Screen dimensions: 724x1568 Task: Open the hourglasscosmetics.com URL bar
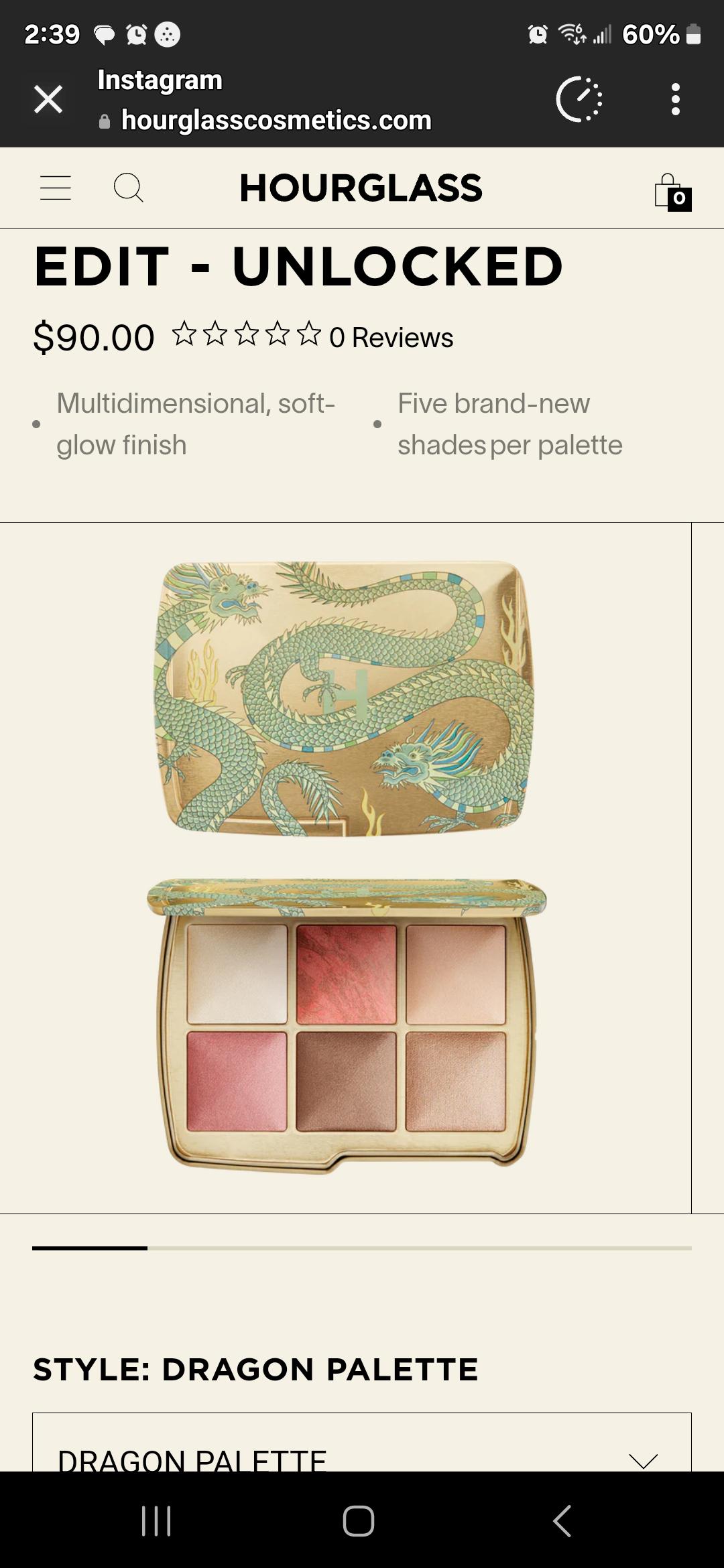point(275,121)
